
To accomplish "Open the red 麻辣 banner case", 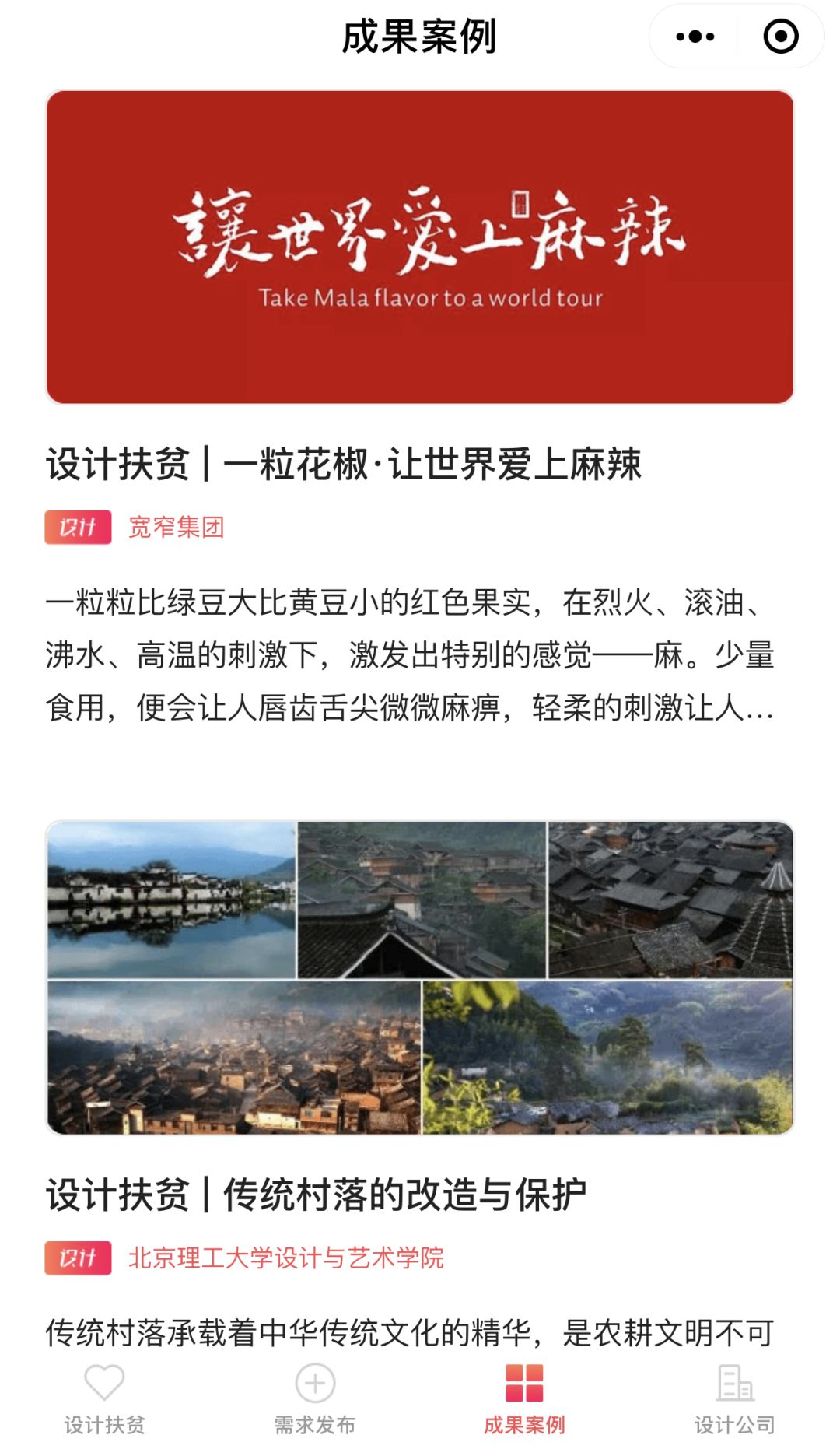I will tap(420, 247).
